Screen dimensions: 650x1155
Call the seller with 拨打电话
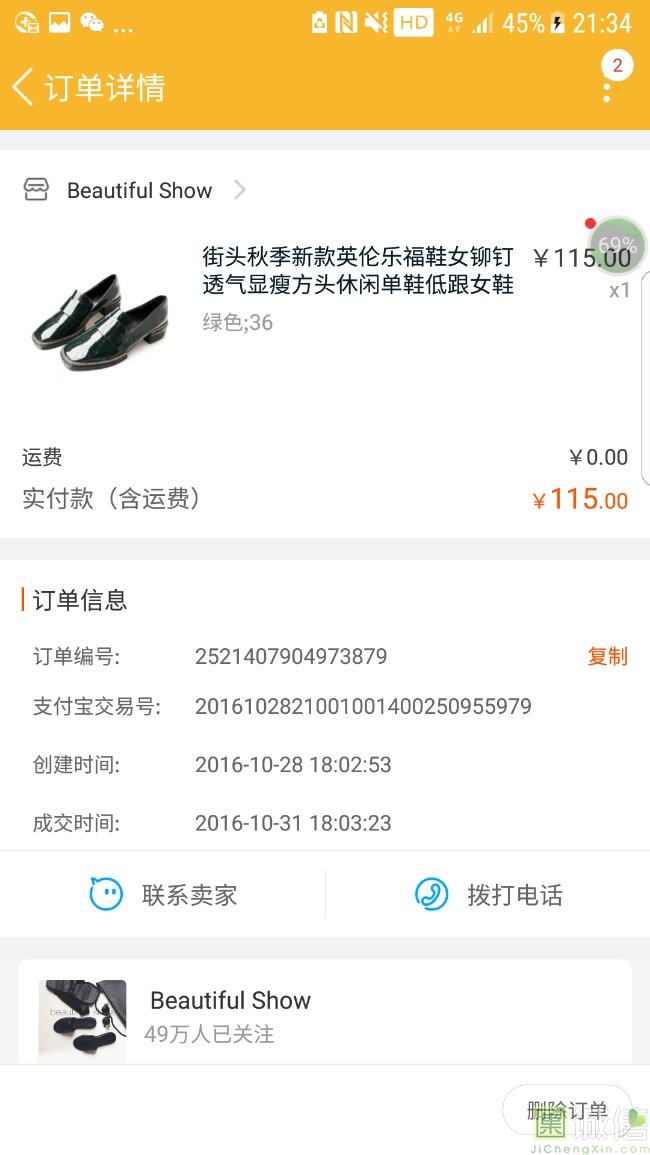(489, 894)
